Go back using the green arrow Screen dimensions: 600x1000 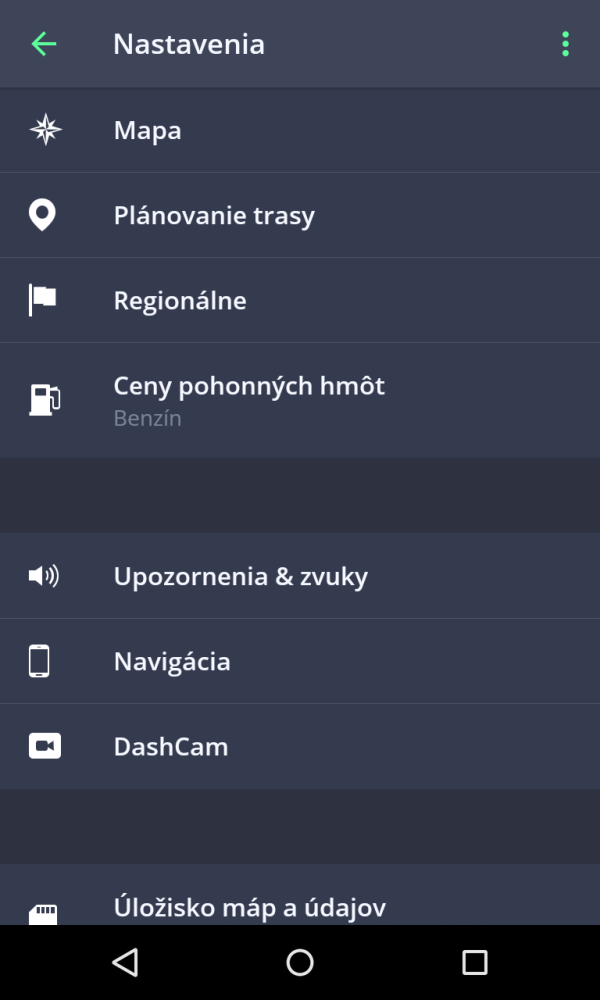[43, 44]
